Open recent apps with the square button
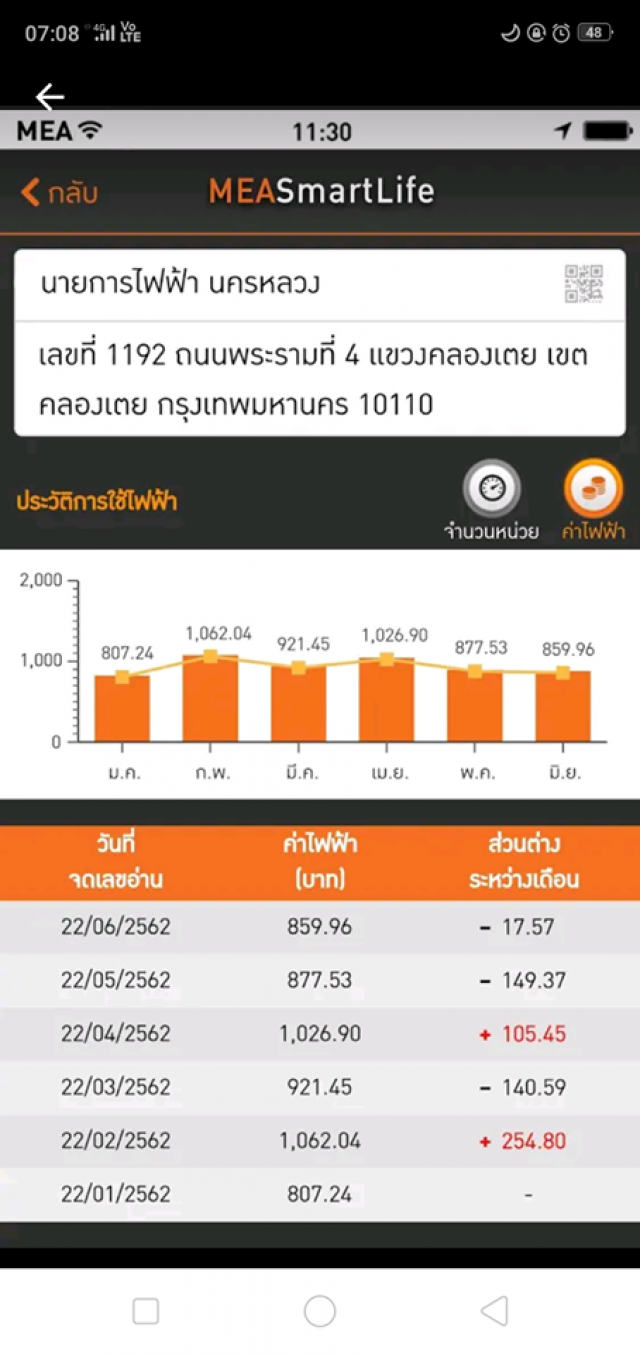 146,1311
